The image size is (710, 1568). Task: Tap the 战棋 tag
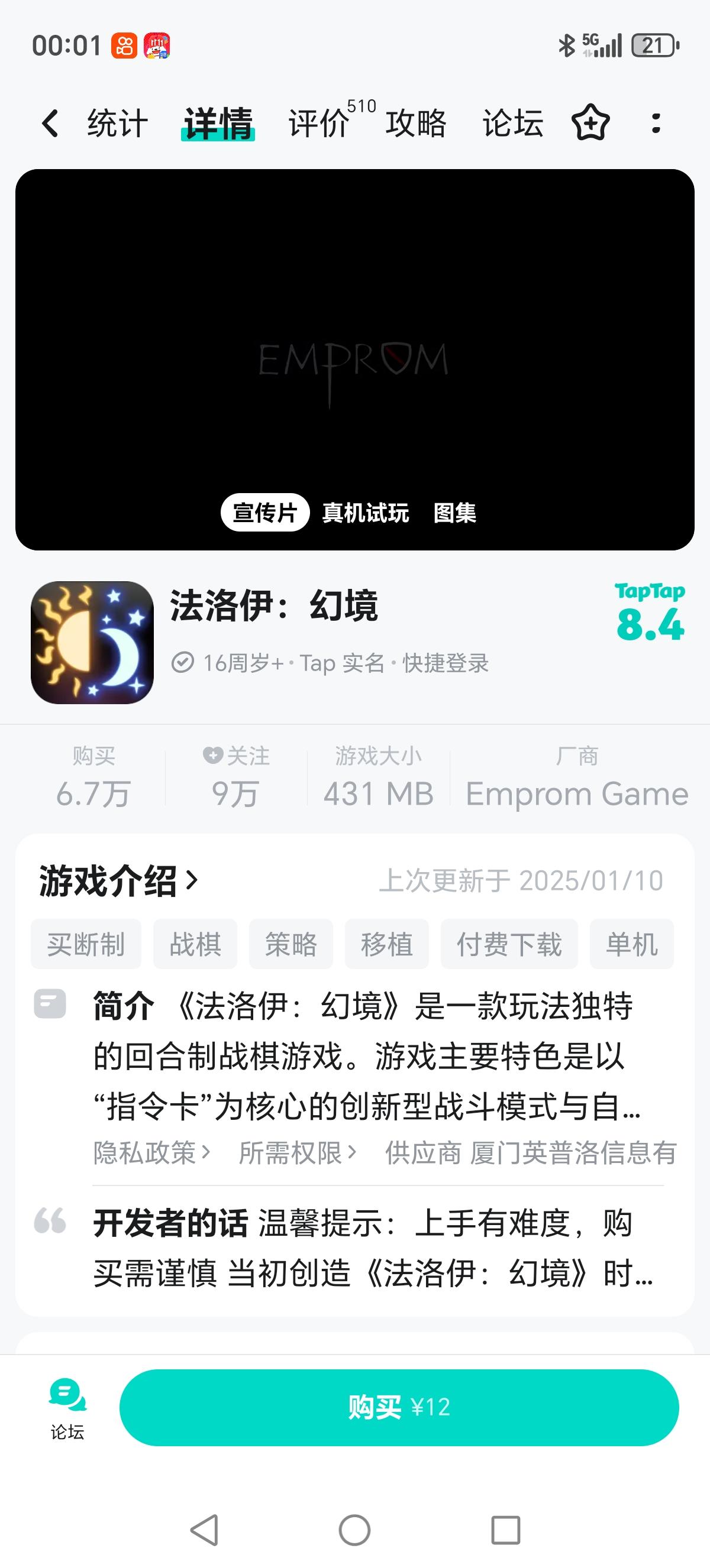[x=195, y=944]
